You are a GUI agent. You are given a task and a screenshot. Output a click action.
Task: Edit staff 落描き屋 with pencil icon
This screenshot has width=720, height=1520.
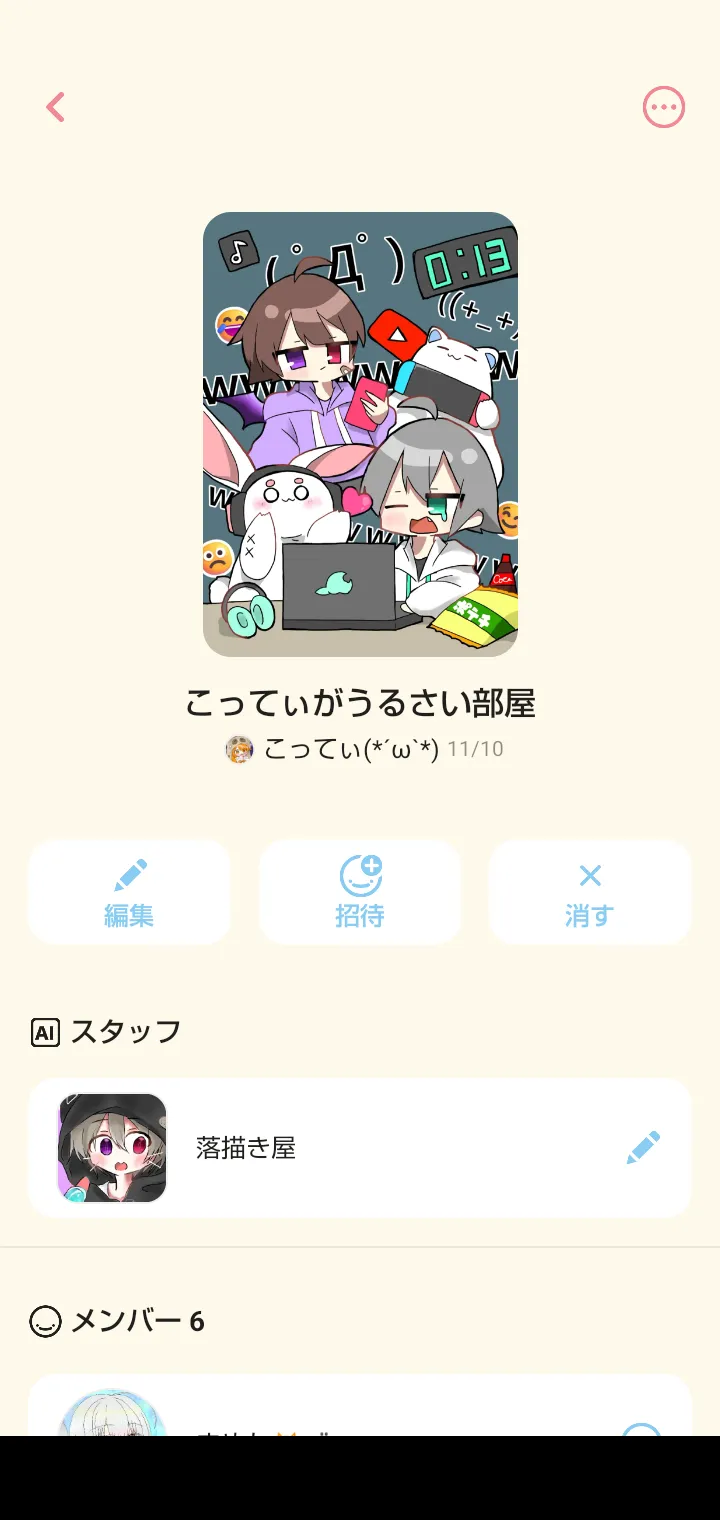643,1148
